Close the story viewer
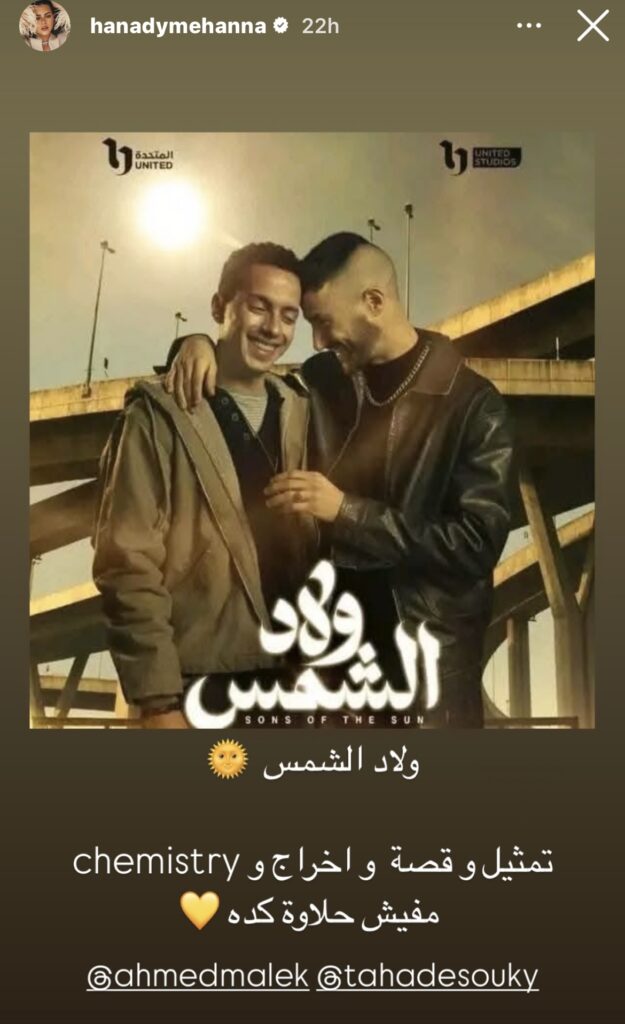 (x=593, y=26)
